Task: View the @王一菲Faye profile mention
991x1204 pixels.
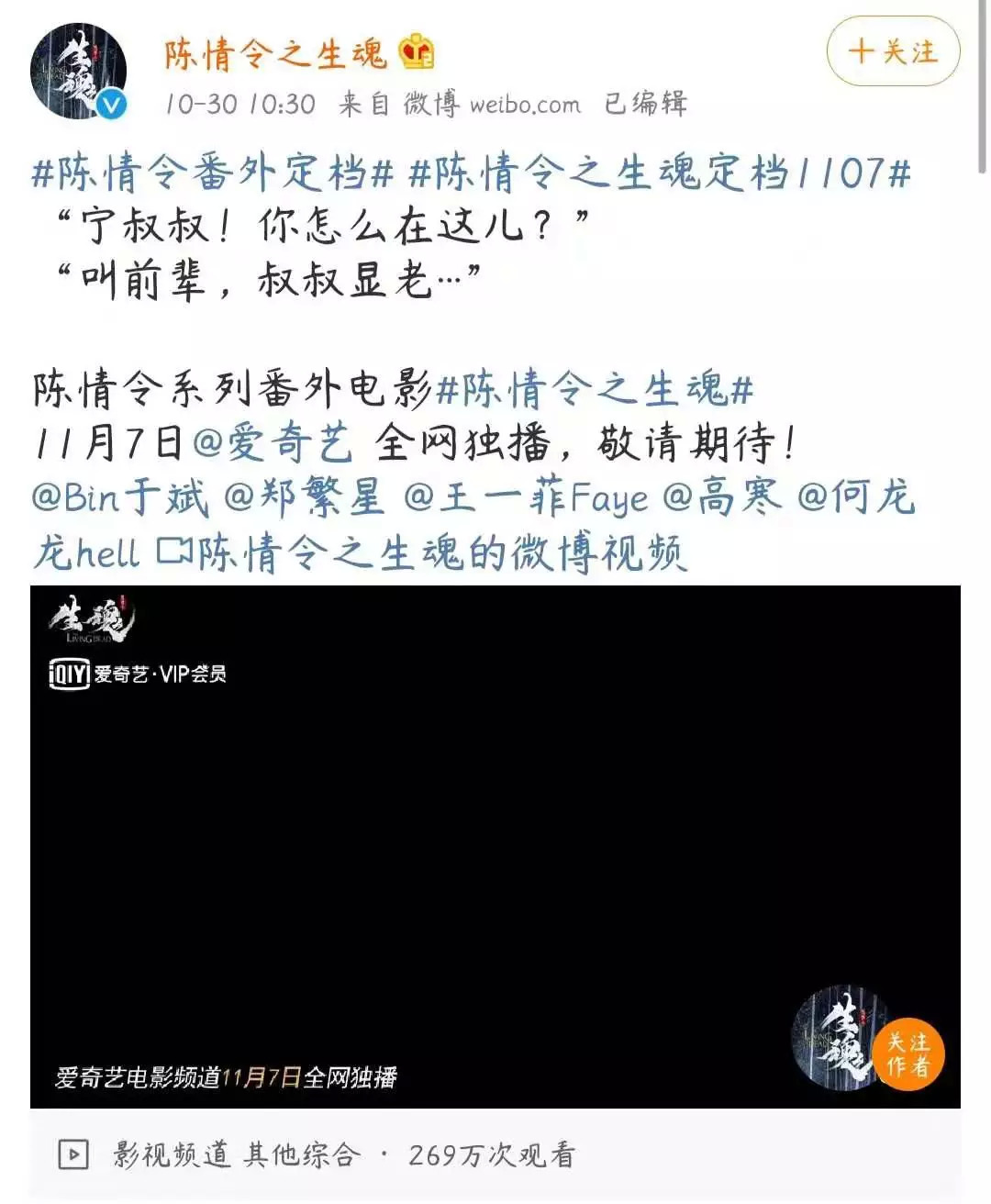Action: click(x=526, y=498)
